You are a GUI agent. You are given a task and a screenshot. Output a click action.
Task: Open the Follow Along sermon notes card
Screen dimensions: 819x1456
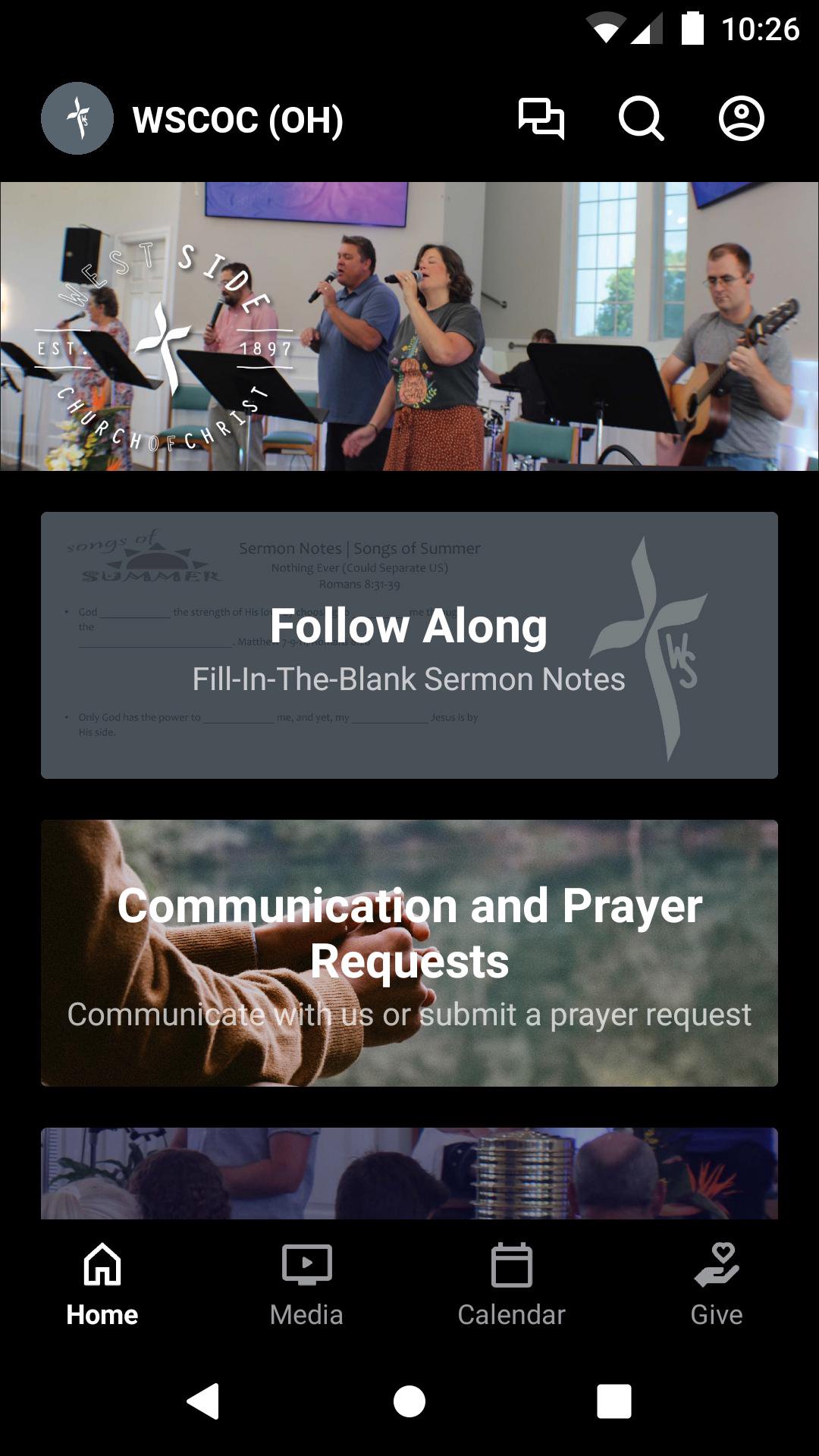pyautogui.click(x=409, y=645)
